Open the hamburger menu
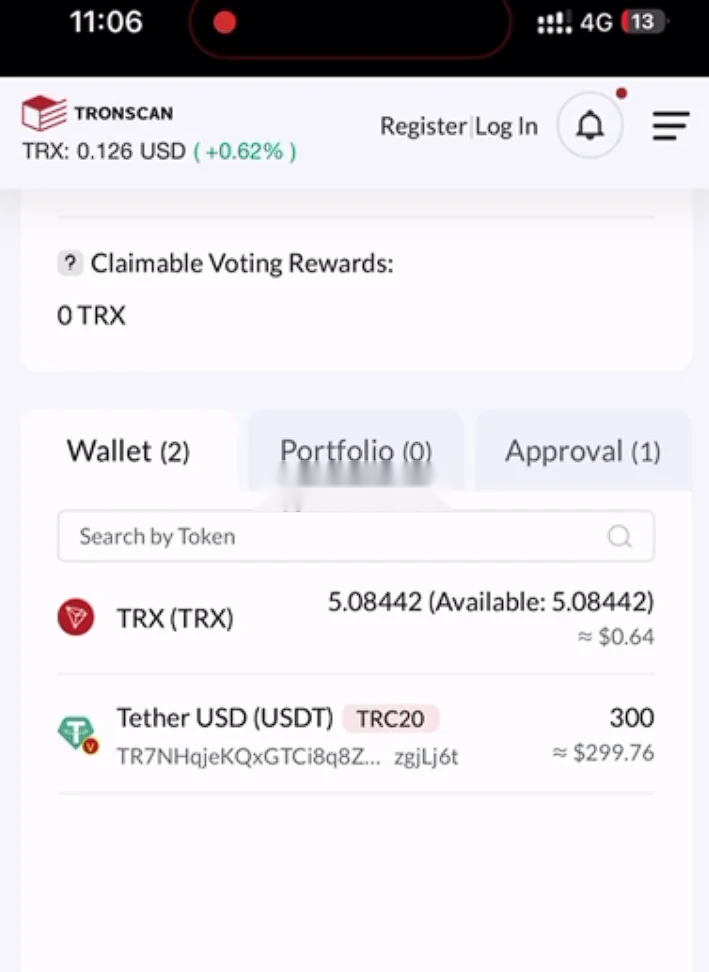Screen dimensions: 709x972 pyautogui.click(x=670, y=126)
